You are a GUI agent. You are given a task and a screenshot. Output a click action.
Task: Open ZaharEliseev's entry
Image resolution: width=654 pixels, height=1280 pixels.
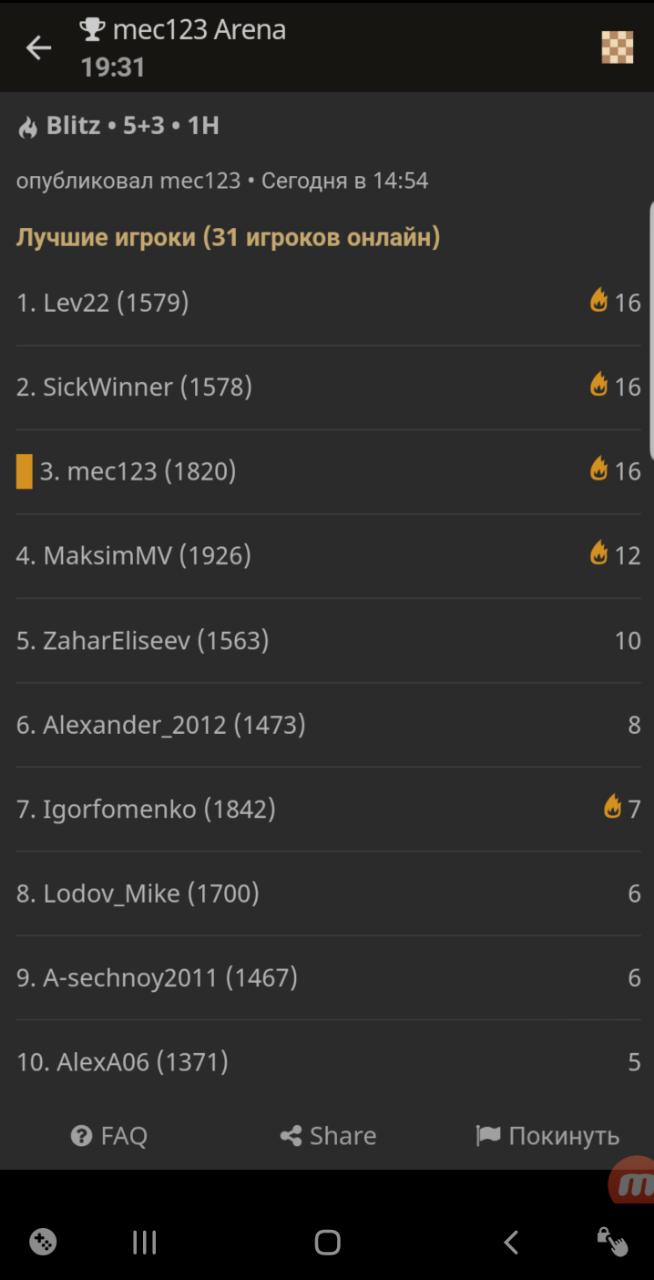tap(328, 640)
